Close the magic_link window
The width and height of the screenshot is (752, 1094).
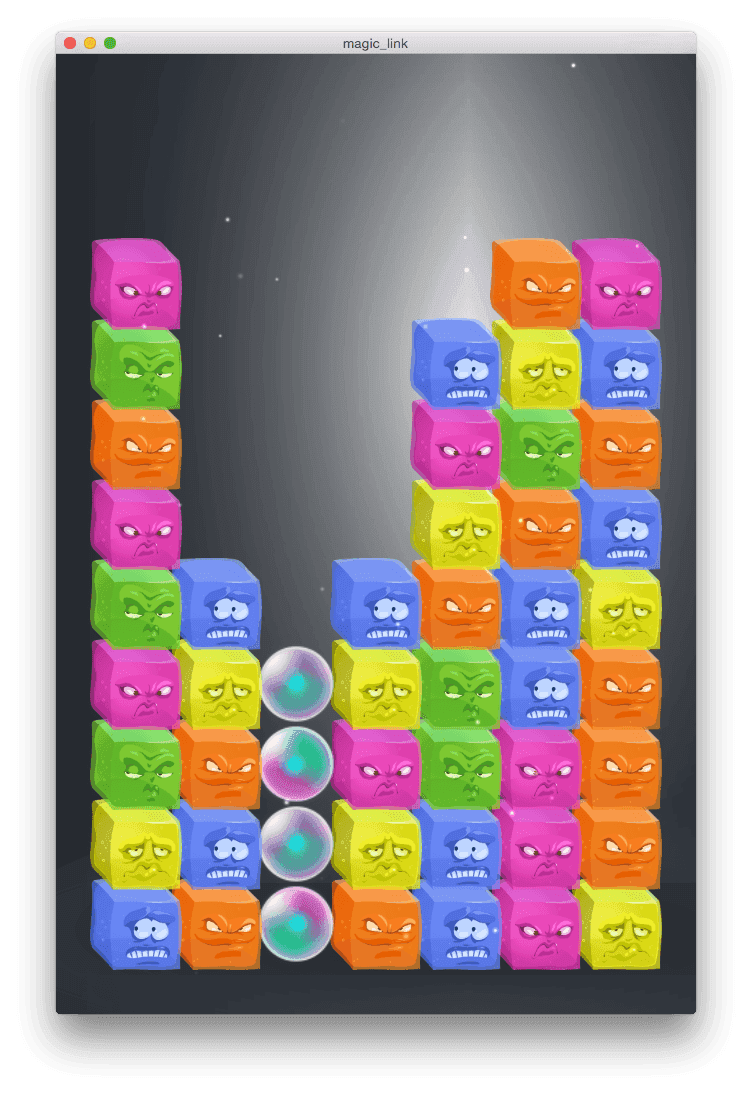pos(70,43)
